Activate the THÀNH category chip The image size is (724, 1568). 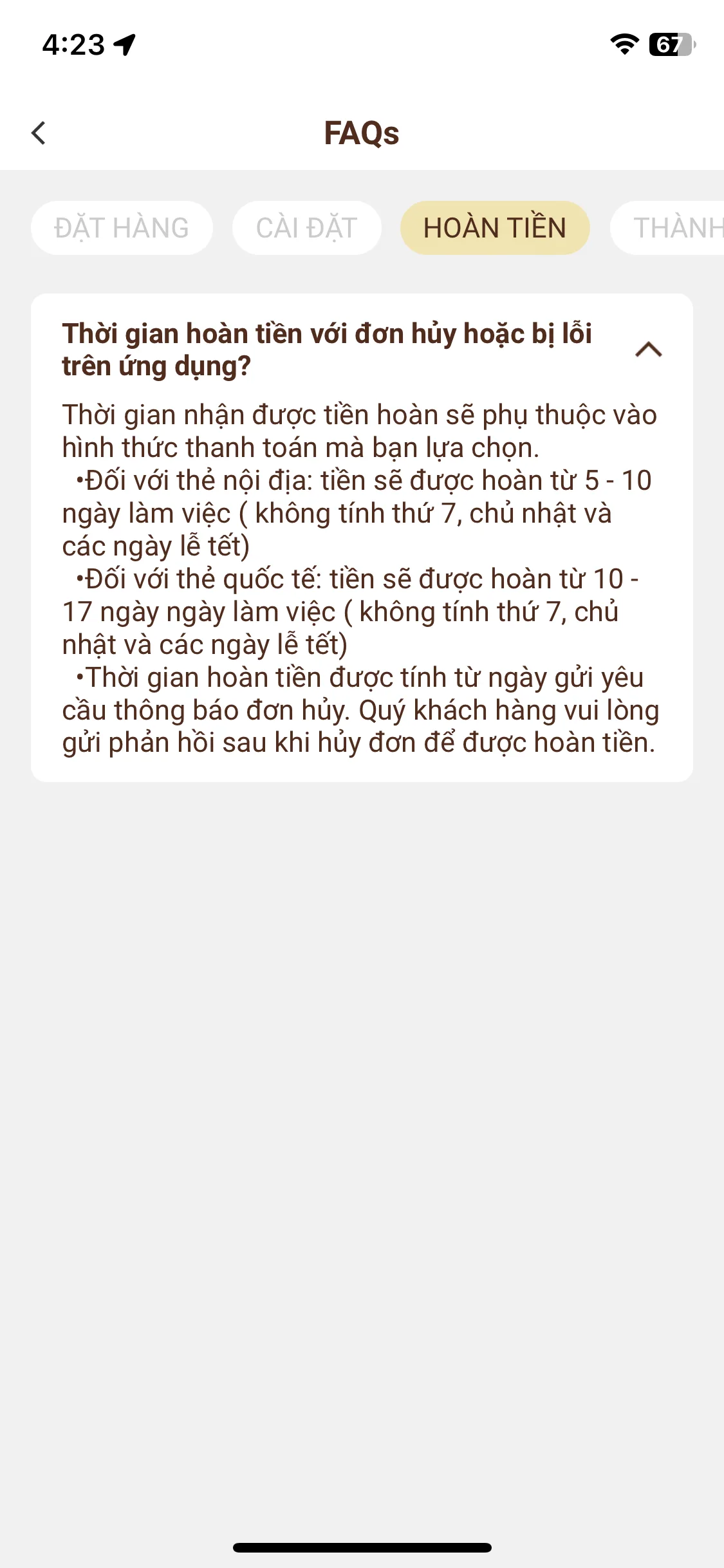pyautogui.click(x=679, y=227)
